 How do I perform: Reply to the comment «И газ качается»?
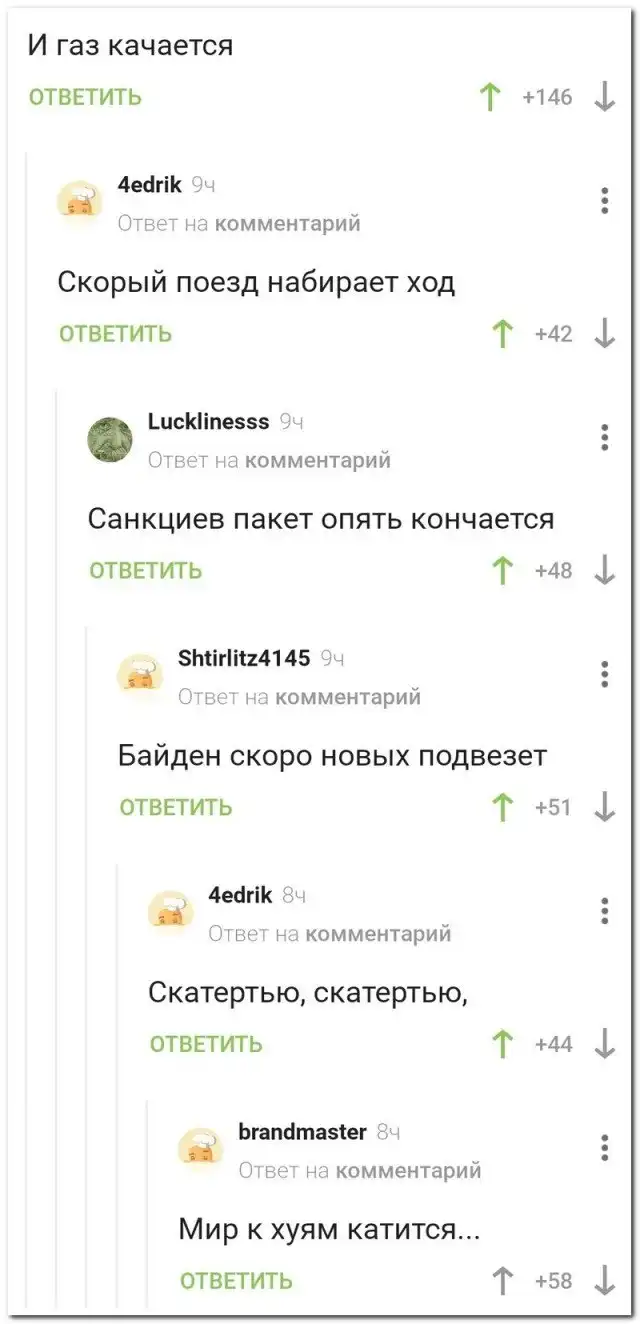coord(85,97)
